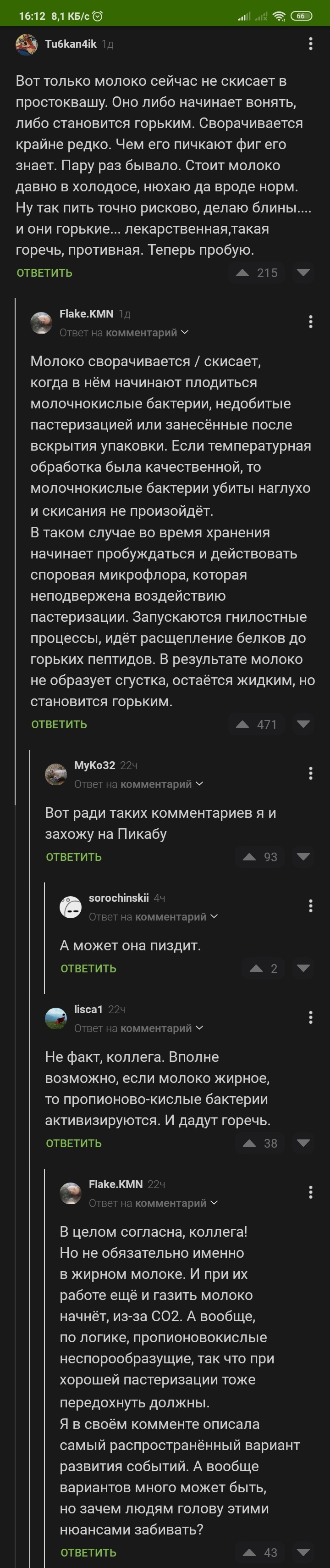Upvote Tu6kan4ik's comment
Viewport: 330px width, 1568px height.
coord(242,273)
